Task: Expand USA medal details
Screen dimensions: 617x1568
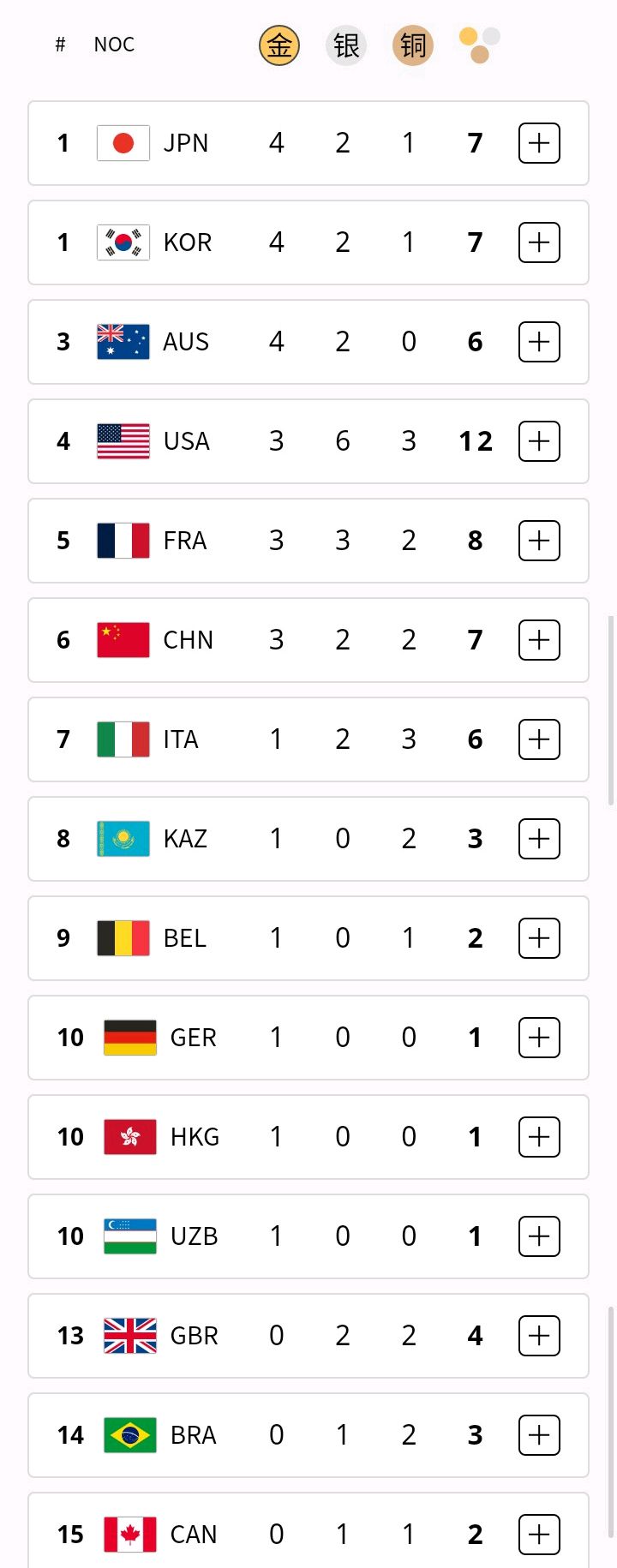Action: pos(539,441)
